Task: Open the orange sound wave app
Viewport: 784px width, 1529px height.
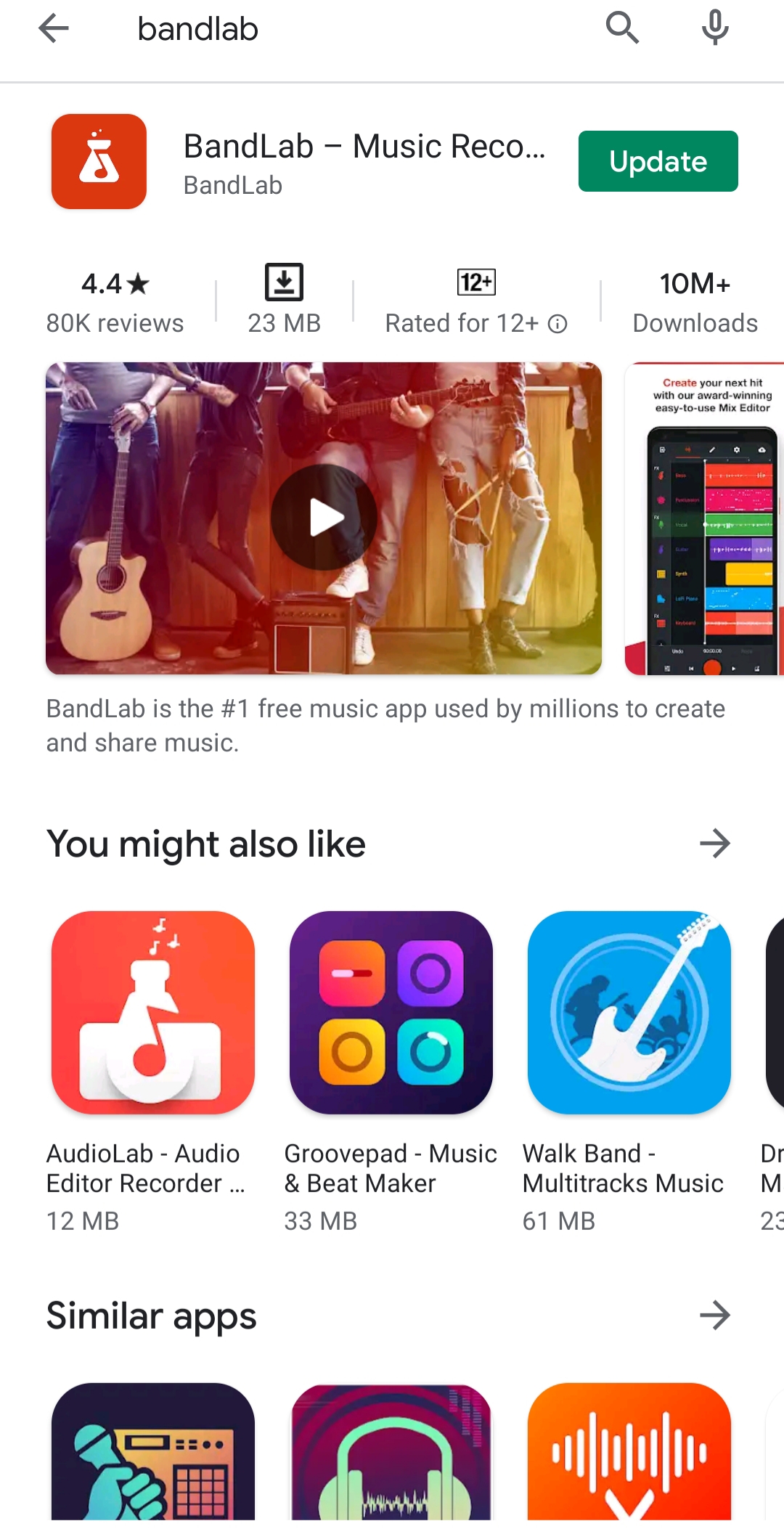Action: (x=629, y=1451)
